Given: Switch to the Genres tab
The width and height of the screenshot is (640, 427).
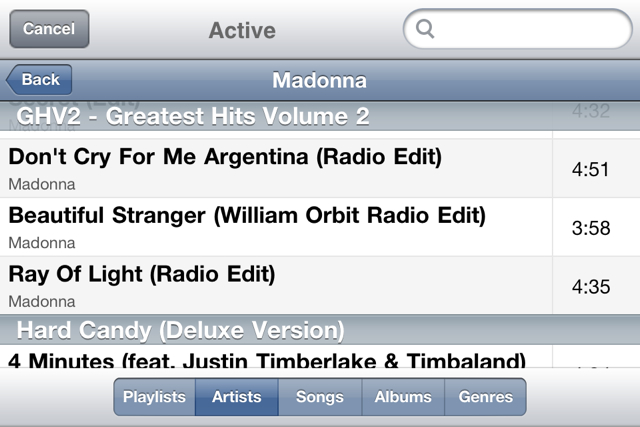Looking at the screenshot, I should [485, 397].
